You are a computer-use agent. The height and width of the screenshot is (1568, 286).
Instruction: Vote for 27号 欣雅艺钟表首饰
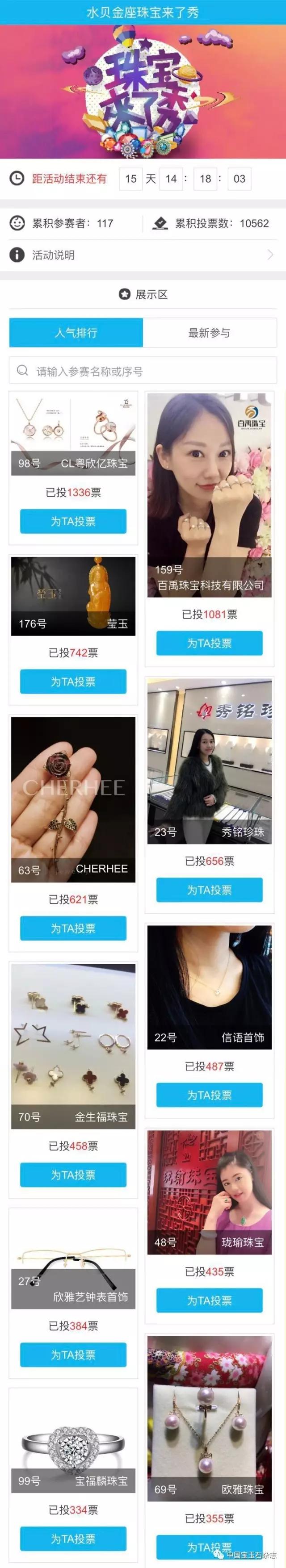pos(73,1355)
